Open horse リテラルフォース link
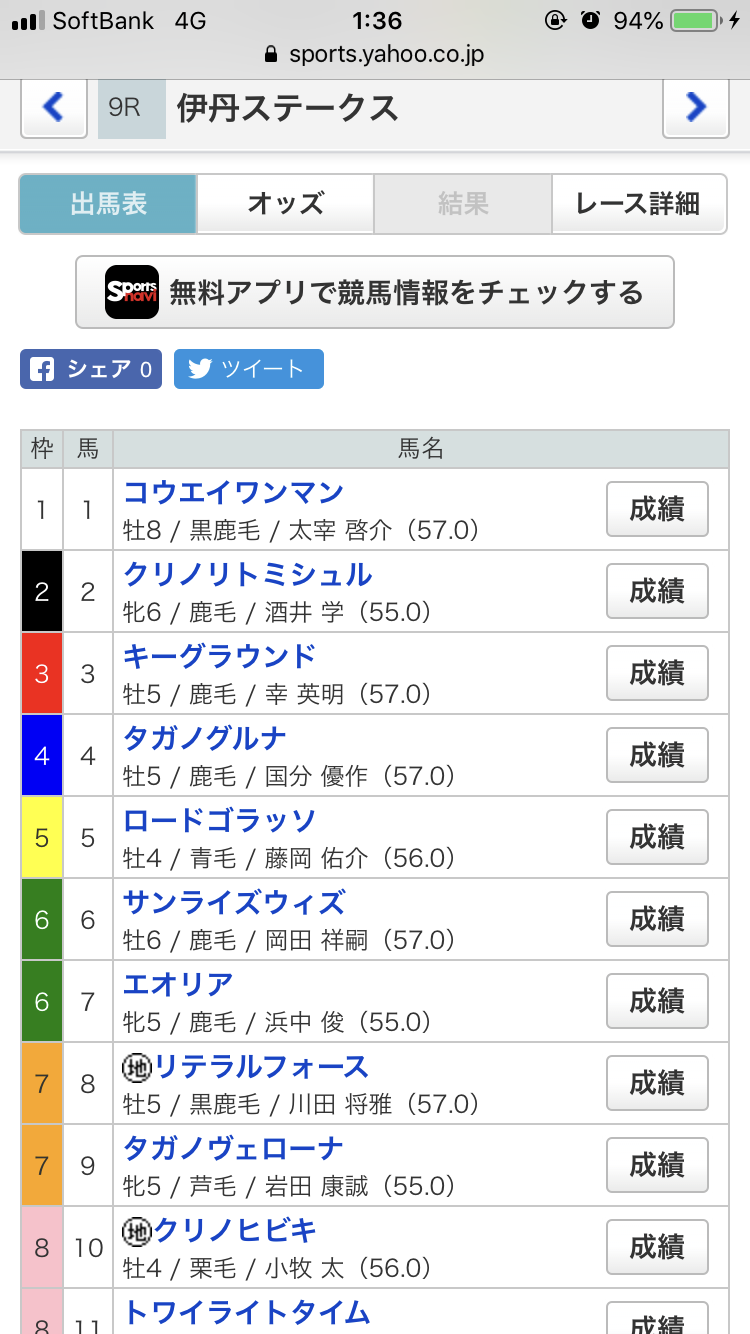The width and height of the screenshot is (750, 1334). click(x=245, y=1066)
